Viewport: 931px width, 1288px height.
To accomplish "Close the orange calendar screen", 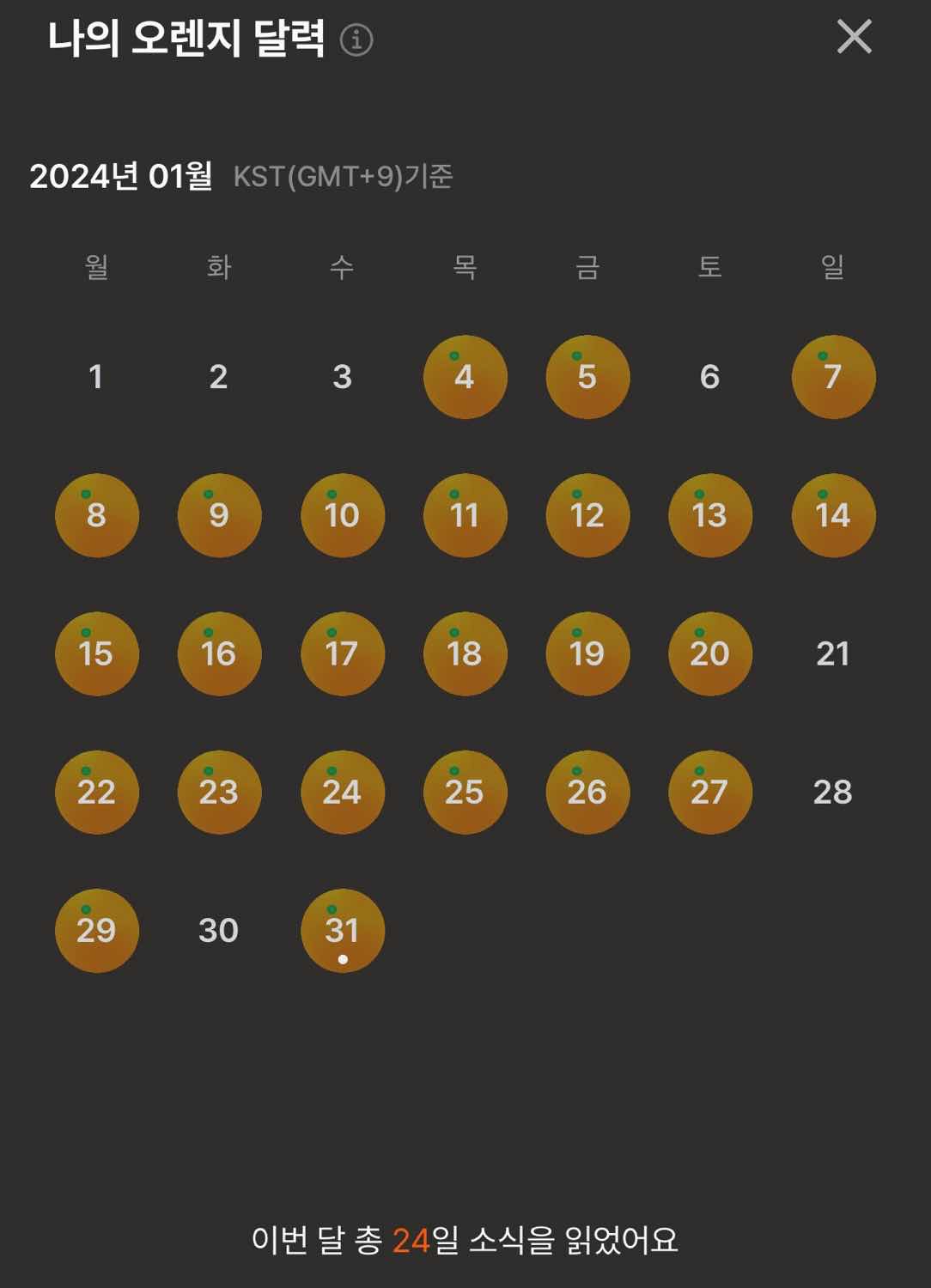I will click(x=854, y=37).
